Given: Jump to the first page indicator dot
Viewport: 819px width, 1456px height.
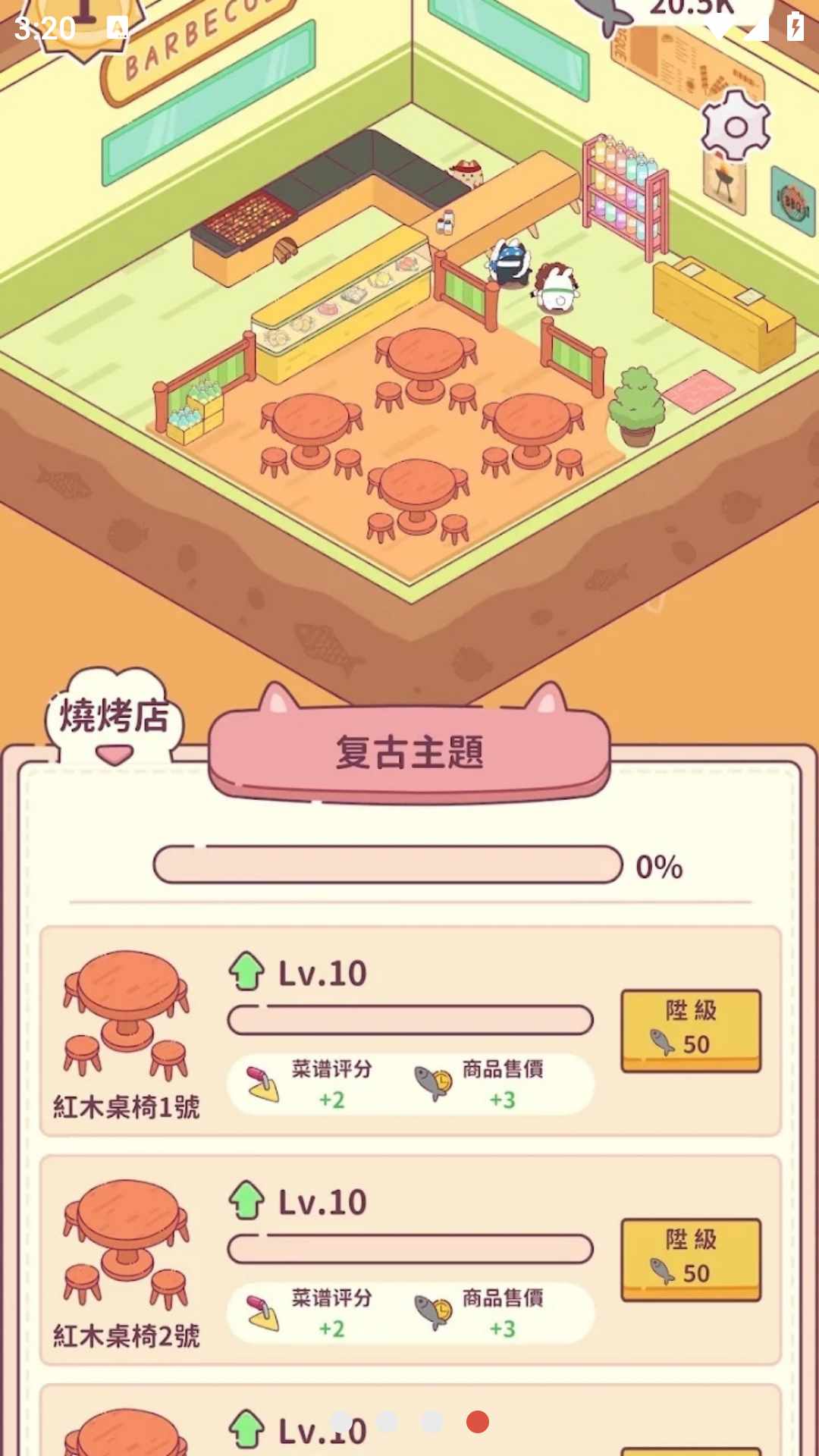Looking at the screenshot, I should coord(342,1422).
